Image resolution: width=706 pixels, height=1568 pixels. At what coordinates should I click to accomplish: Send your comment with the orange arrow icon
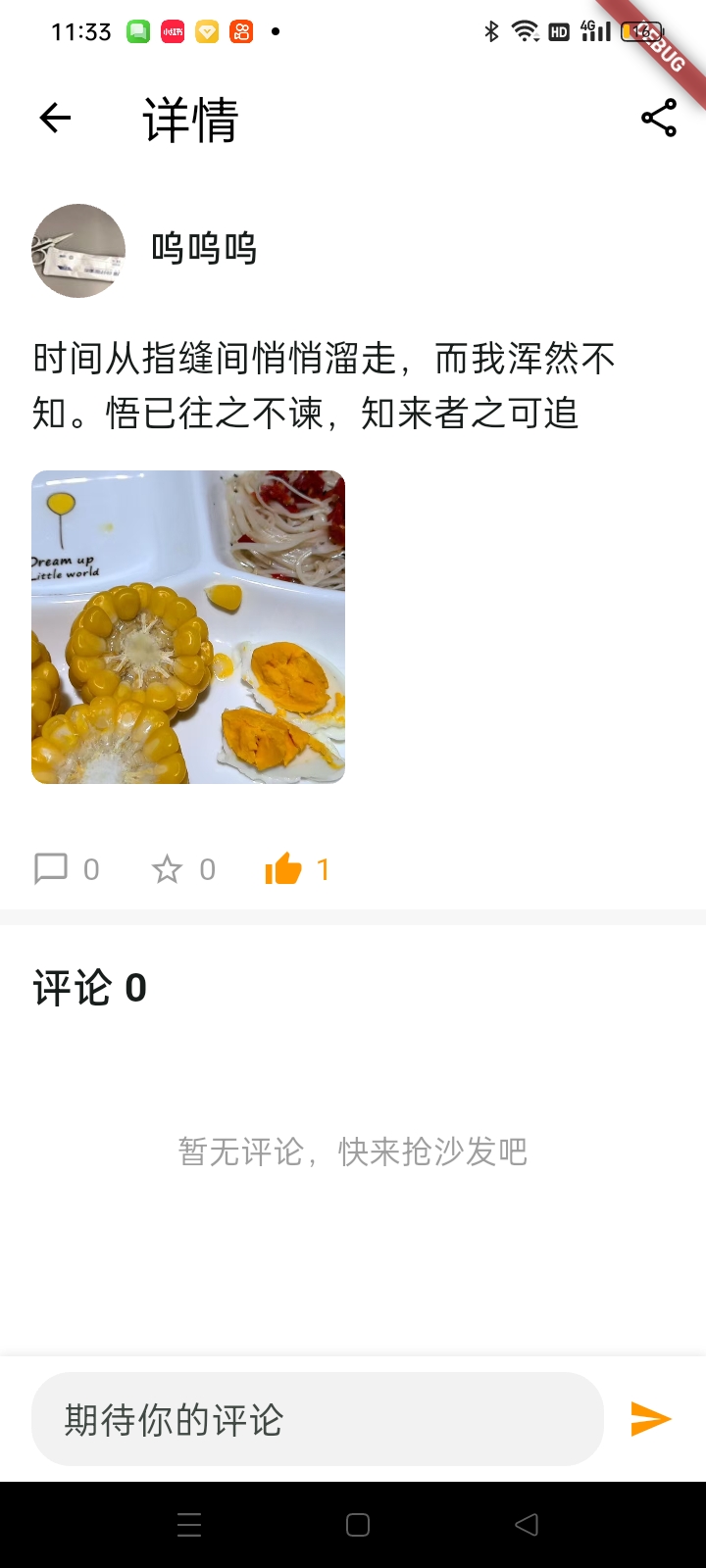coord(650,1419)
